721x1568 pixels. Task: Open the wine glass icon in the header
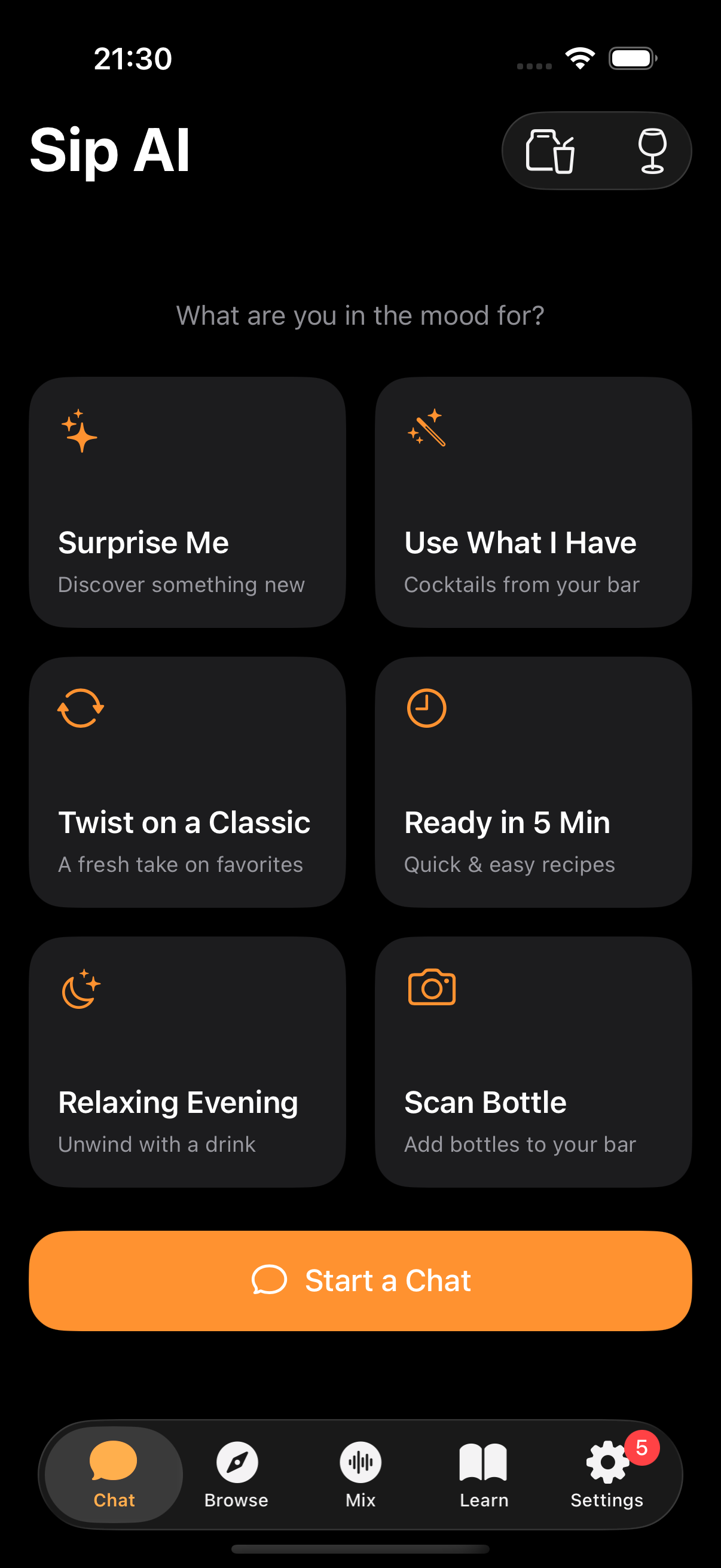[x=652, y=151]
